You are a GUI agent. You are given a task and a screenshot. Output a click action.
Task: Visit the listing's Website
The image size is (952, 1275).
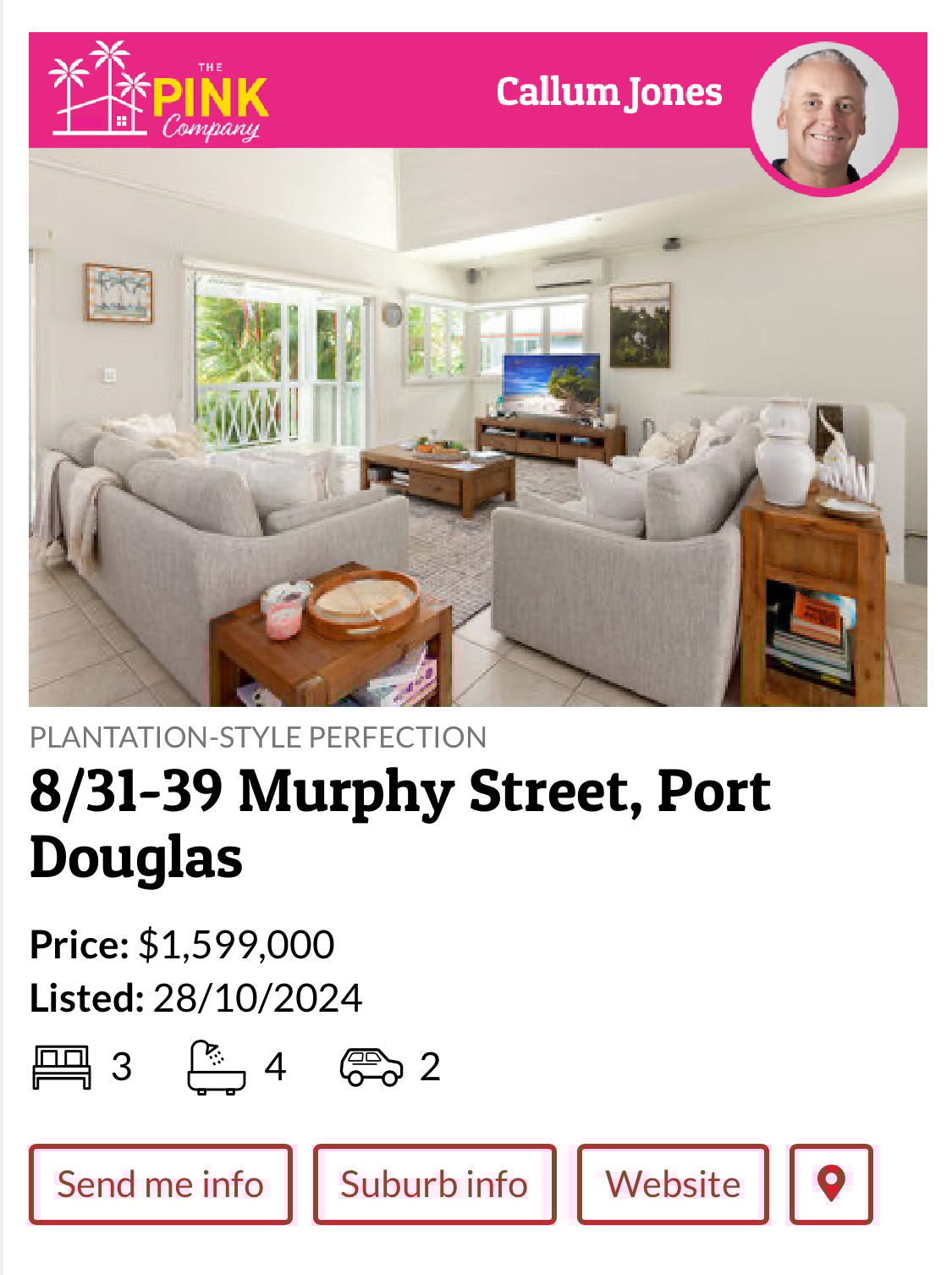pos(673,1184)
